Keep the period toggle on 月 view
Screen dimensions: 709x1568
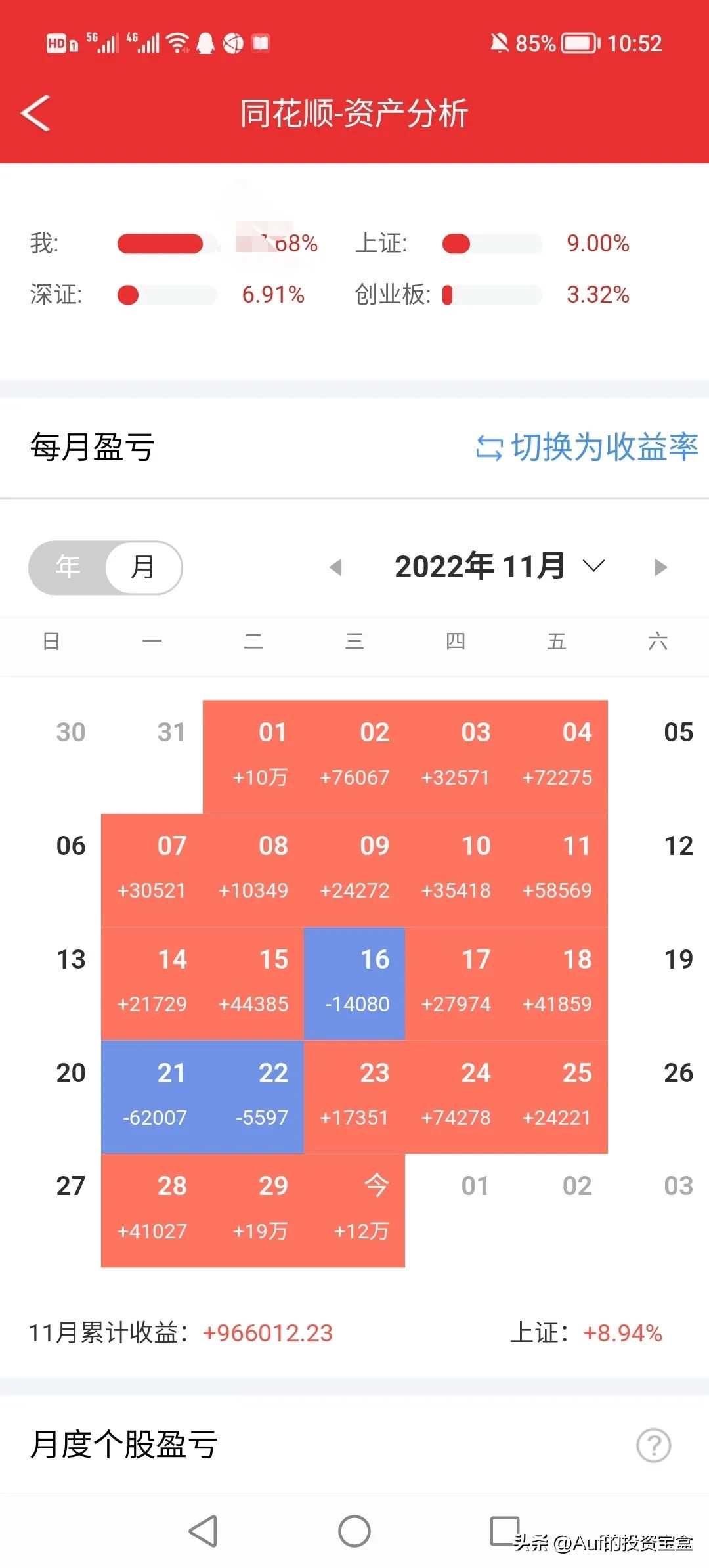coord(142,567)
